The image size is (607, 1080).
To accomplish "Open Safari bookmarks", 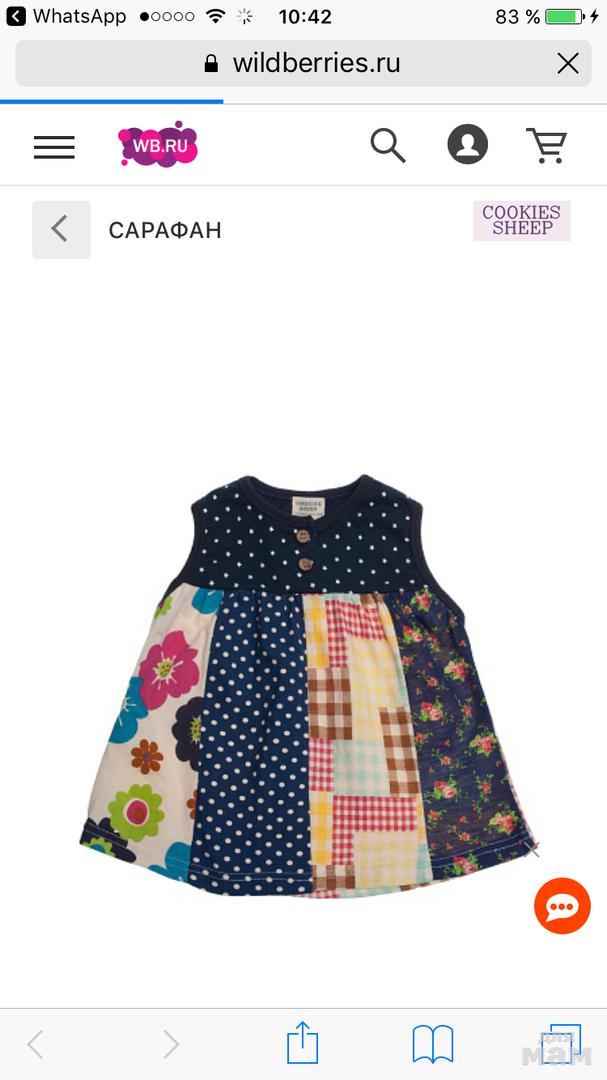I will tap(432, 1044).
